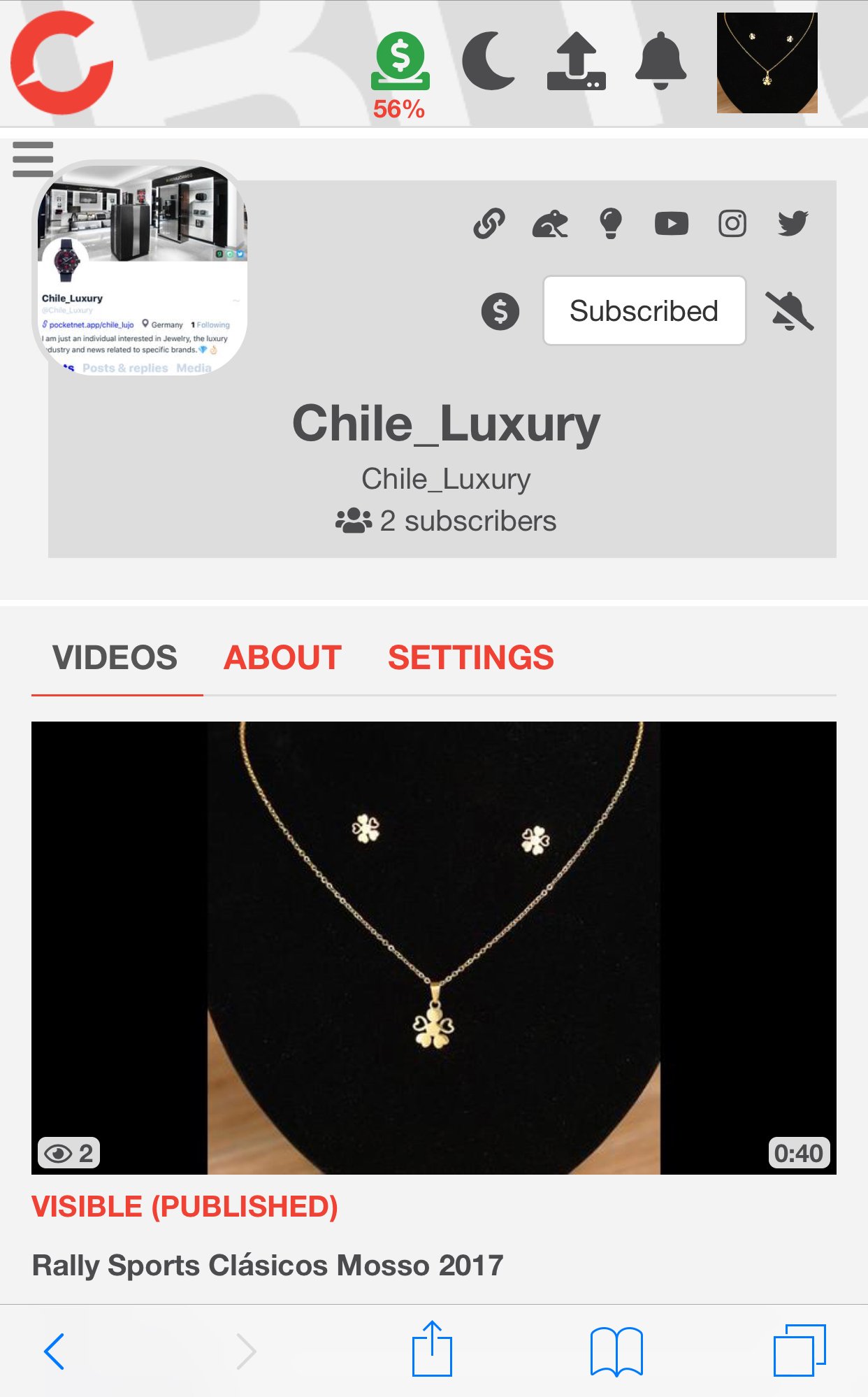Toggle dark mode with moon icon
Screen dimensions: 868x1397
(489, 62)
